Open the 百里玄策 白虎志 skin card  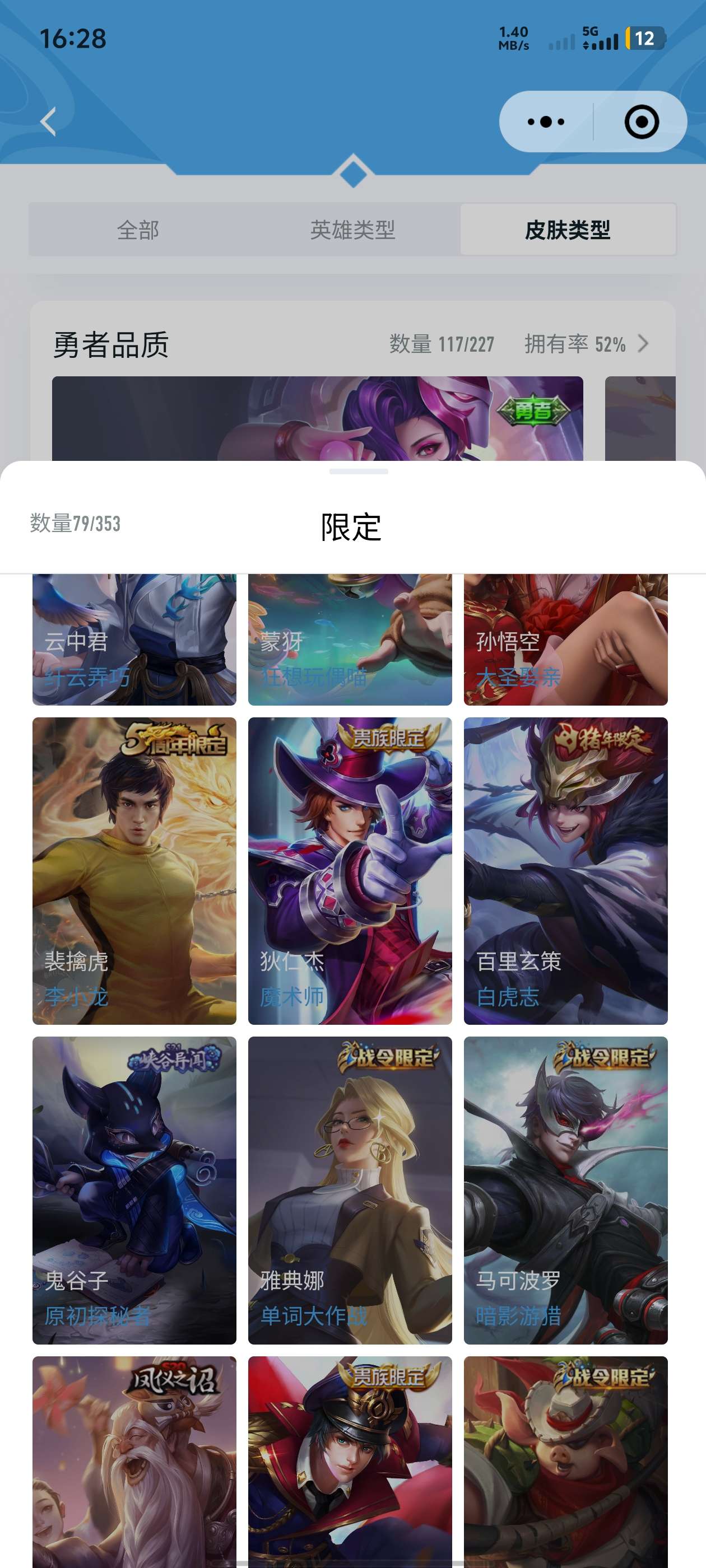pyautogui.click(x=565, y=871)
